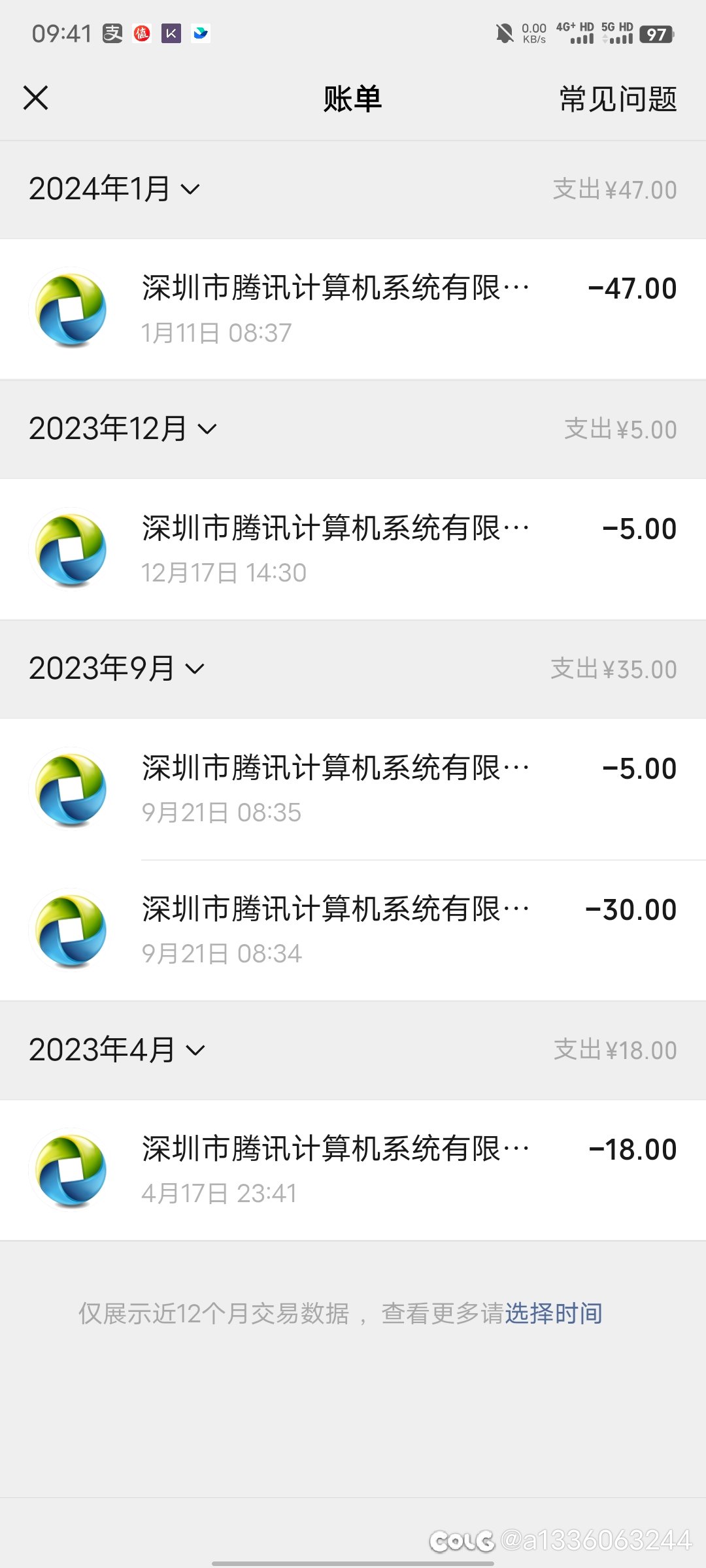This screenshot has height=1568, width=706.
Task: Close the 账单 page
Action: (36, 99)
